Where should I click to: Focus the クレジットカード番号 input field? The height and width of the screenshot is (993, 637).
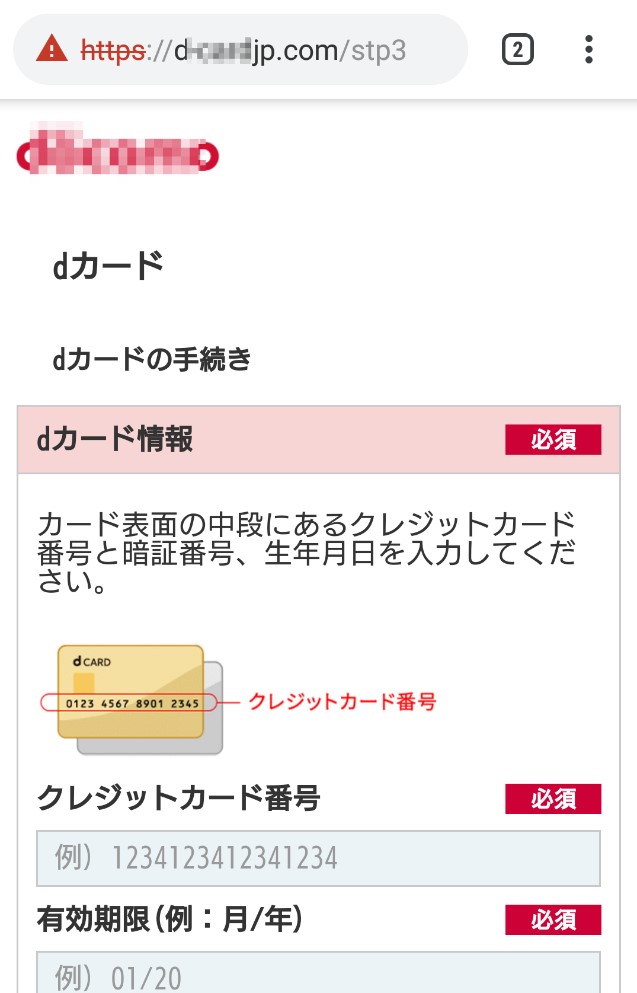tap(318, 858)
